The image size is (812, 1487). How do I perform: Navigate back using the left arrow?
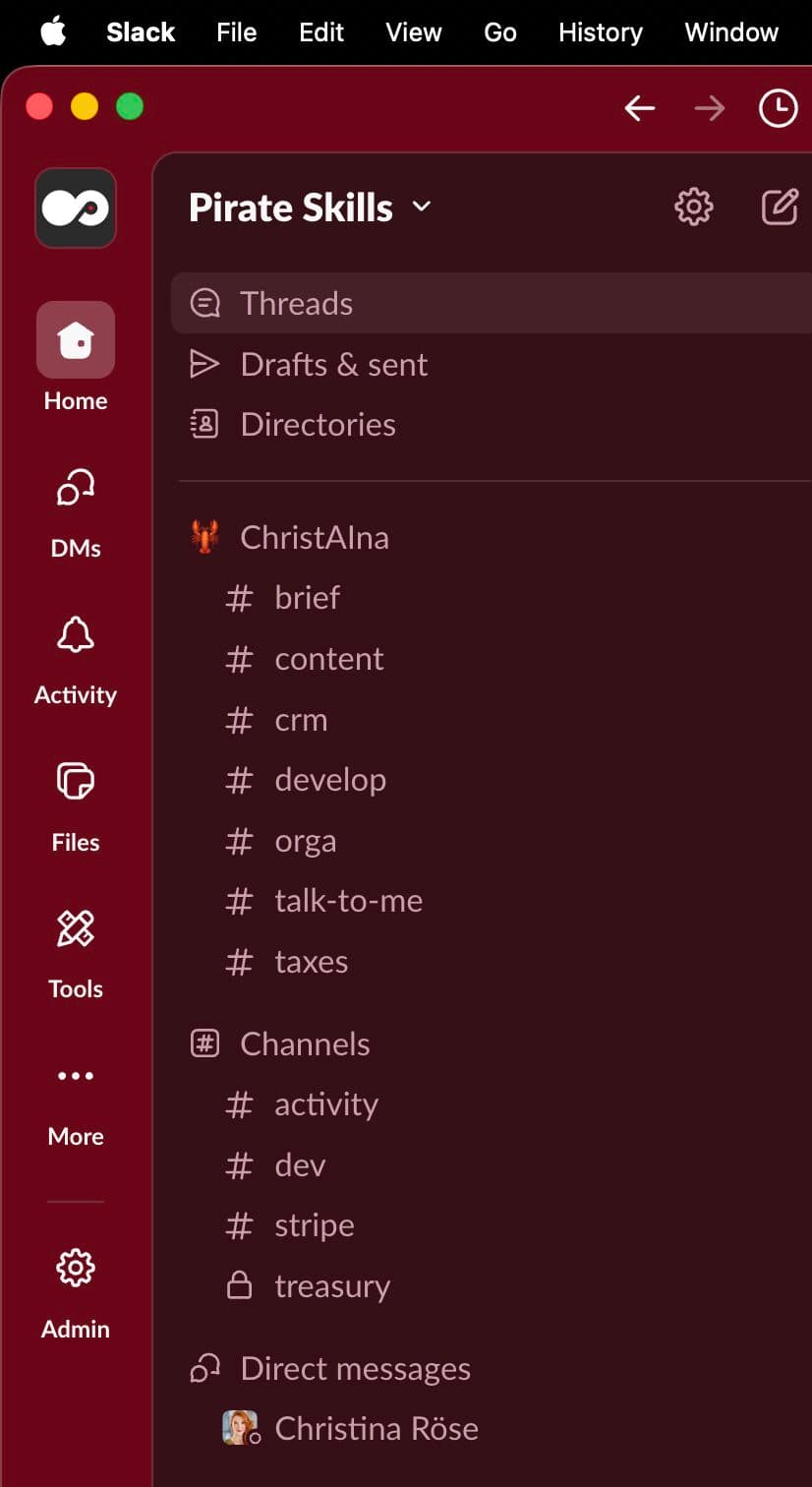[x=639, y=108]
